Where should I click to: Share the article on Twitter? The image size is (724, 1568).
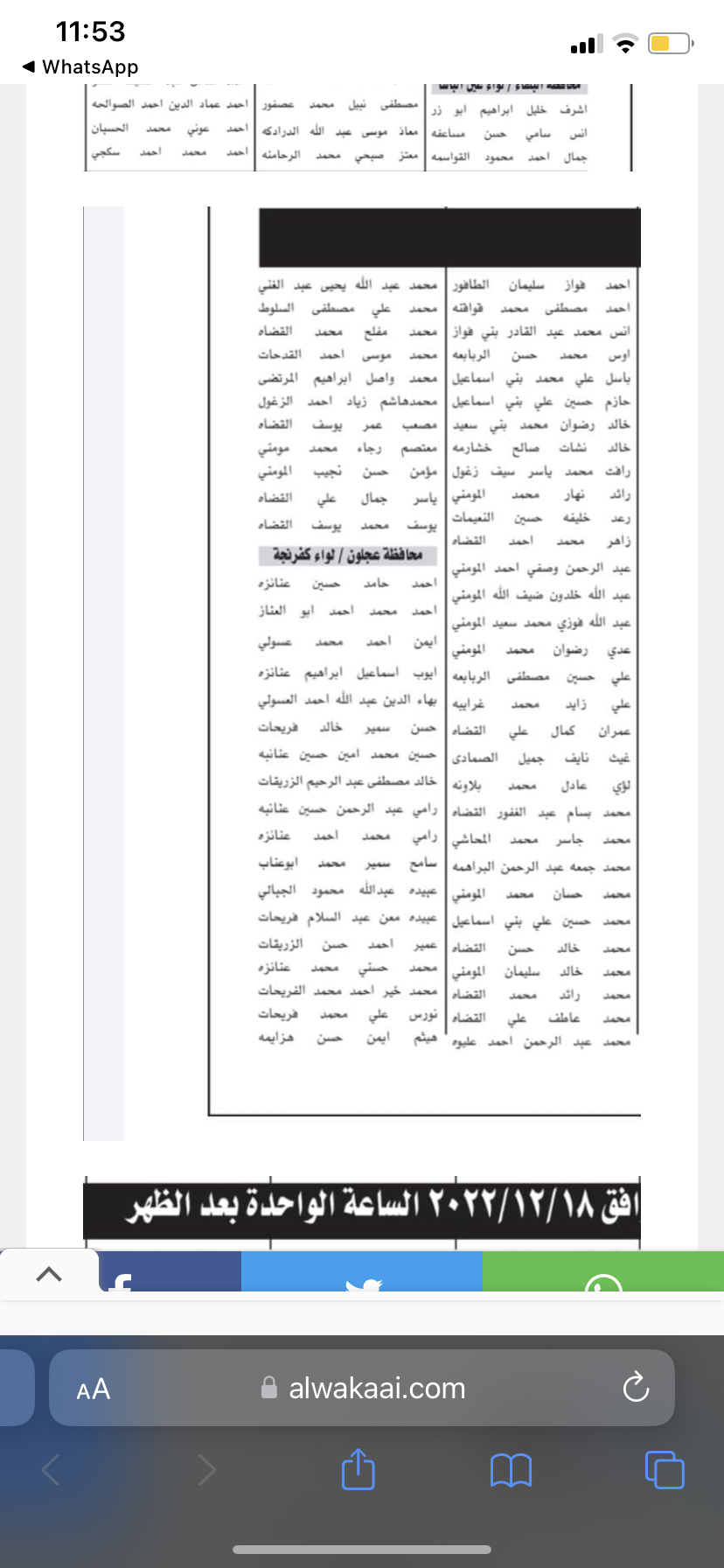coord(362,1272)
